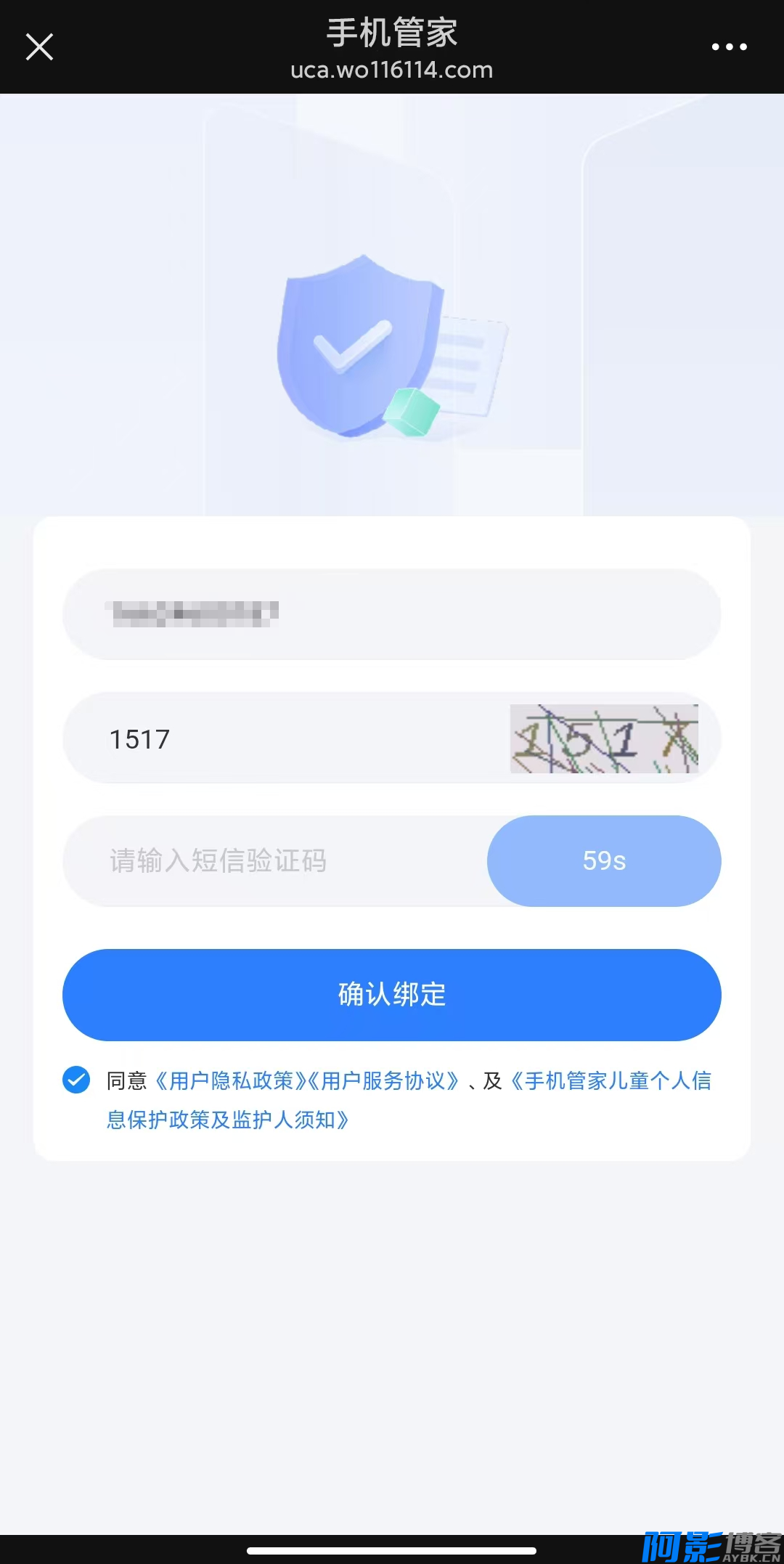Tap 确认绑定 to confirm binding
The height and width of the screenshot is (1564, 784).
[392, 995]
